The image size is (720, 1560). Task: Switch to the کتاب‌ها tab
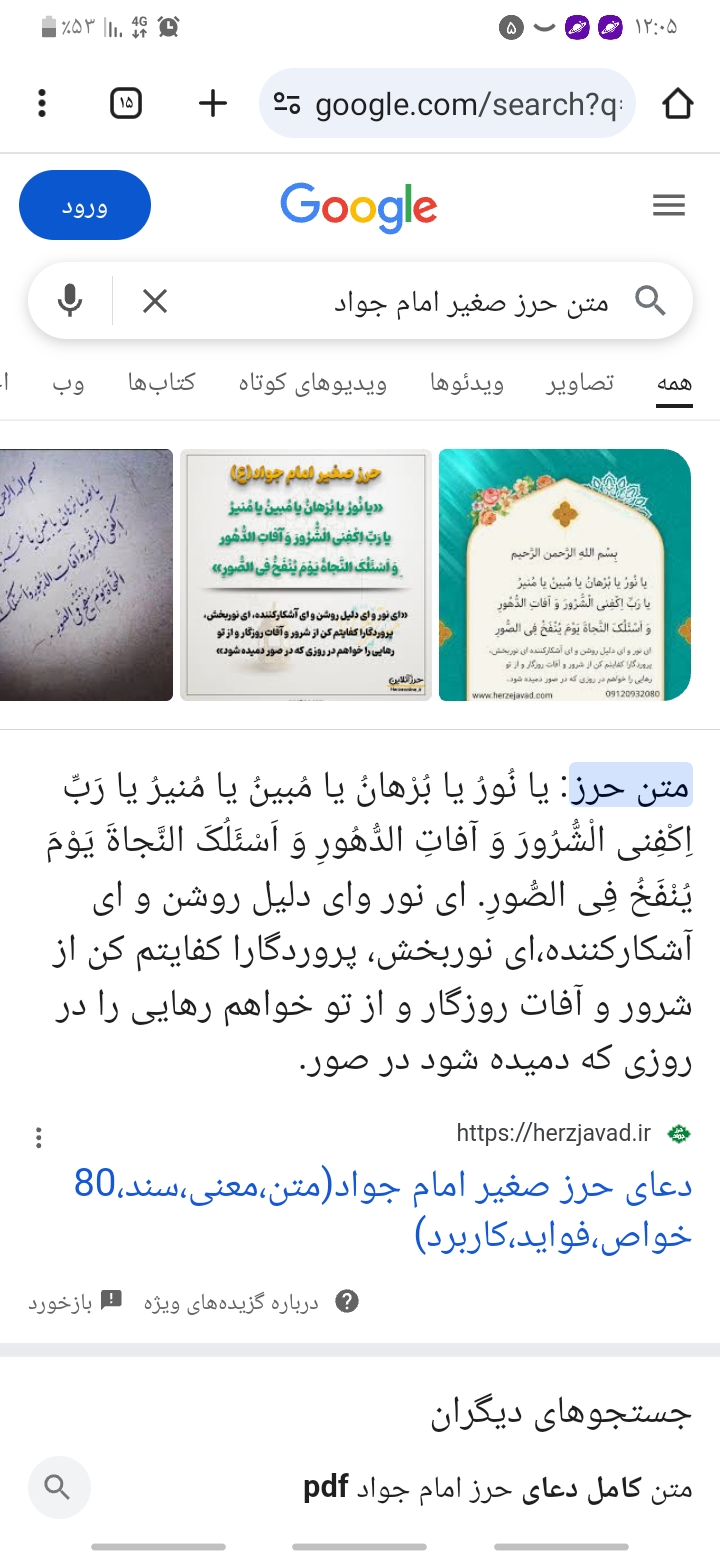(161, 382)
